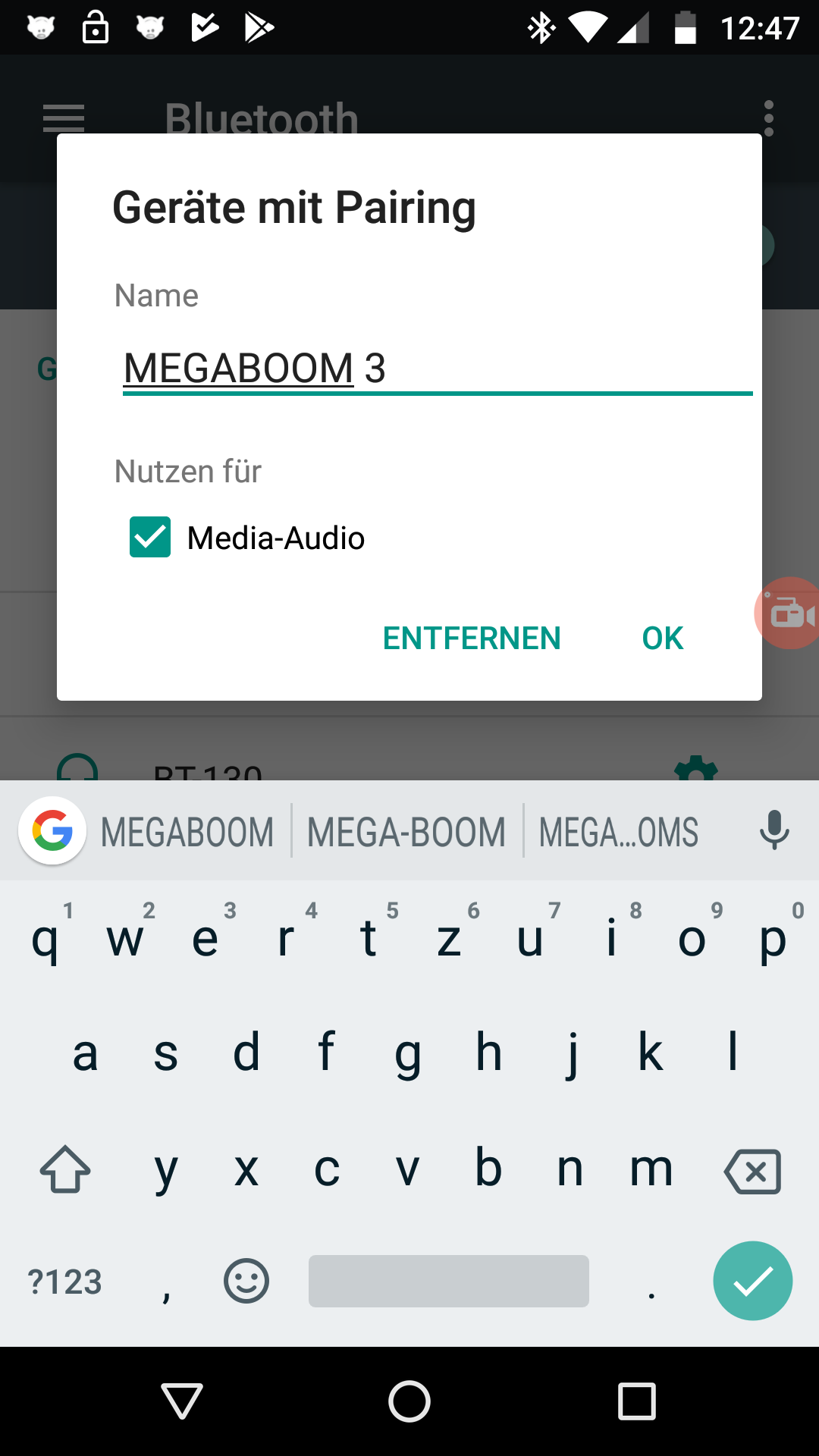Tap ENTFERNEN to remove the device
Viewport: 819px width, 1456px height.
coord(472,638)
